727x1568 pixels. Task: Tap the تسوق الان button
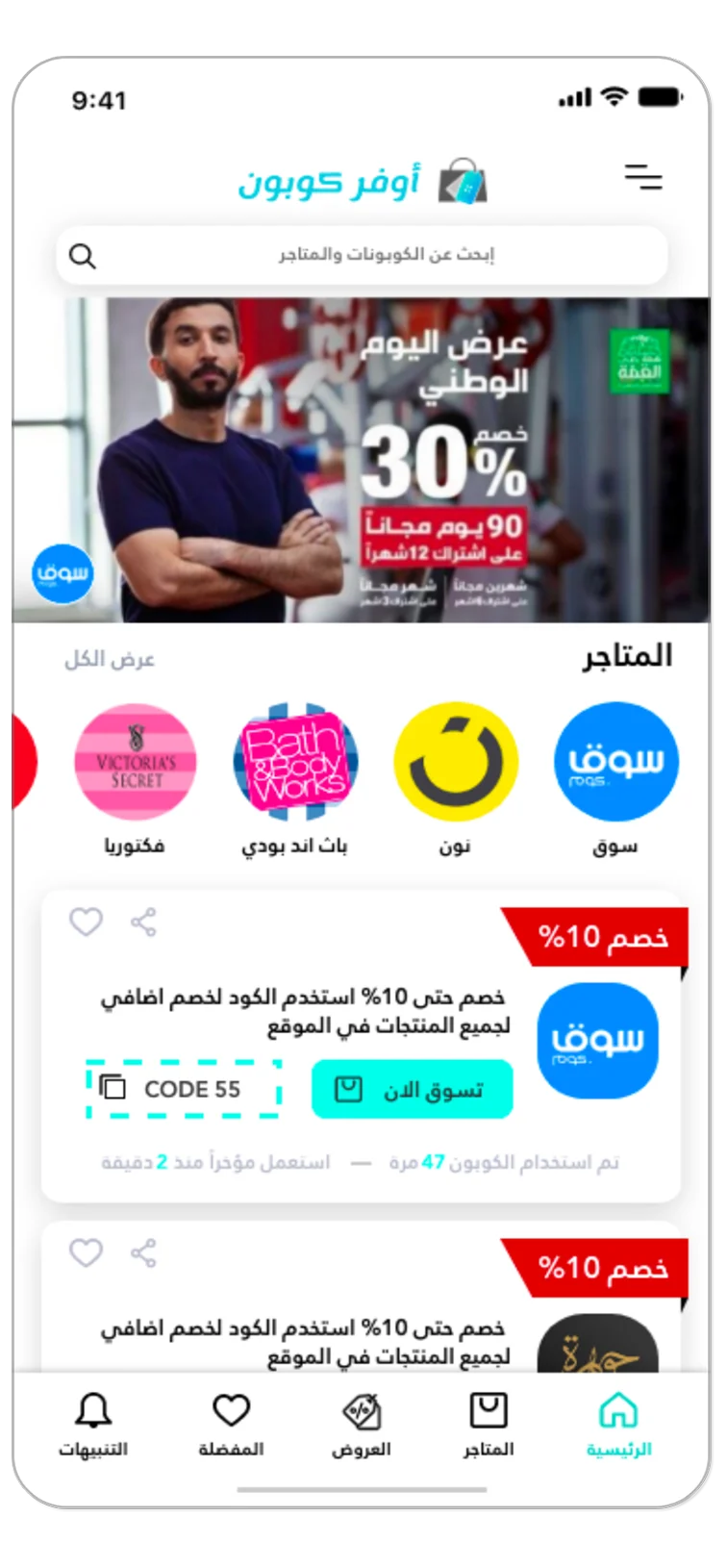pyautogui.click(x=412, y=1090)
